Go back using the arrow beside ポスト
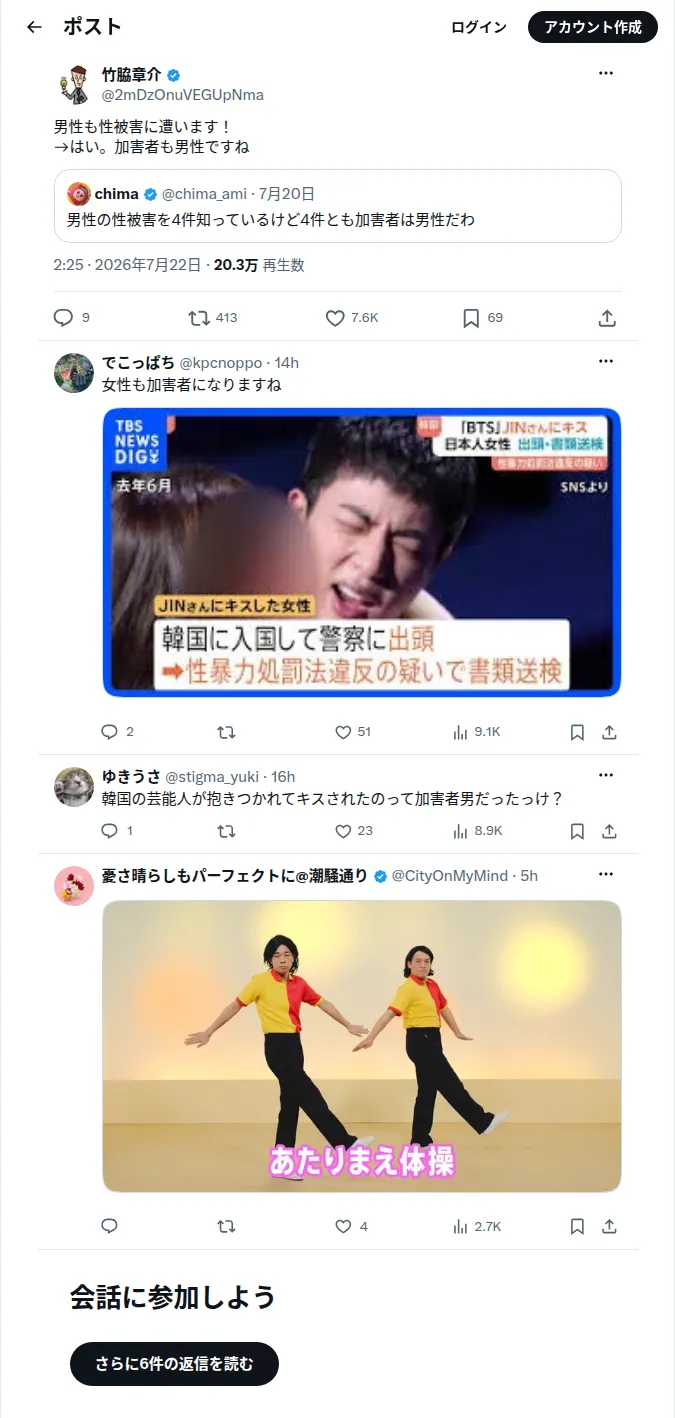Viewport: 675px width, 1418px height. click(x=34, y=27)
